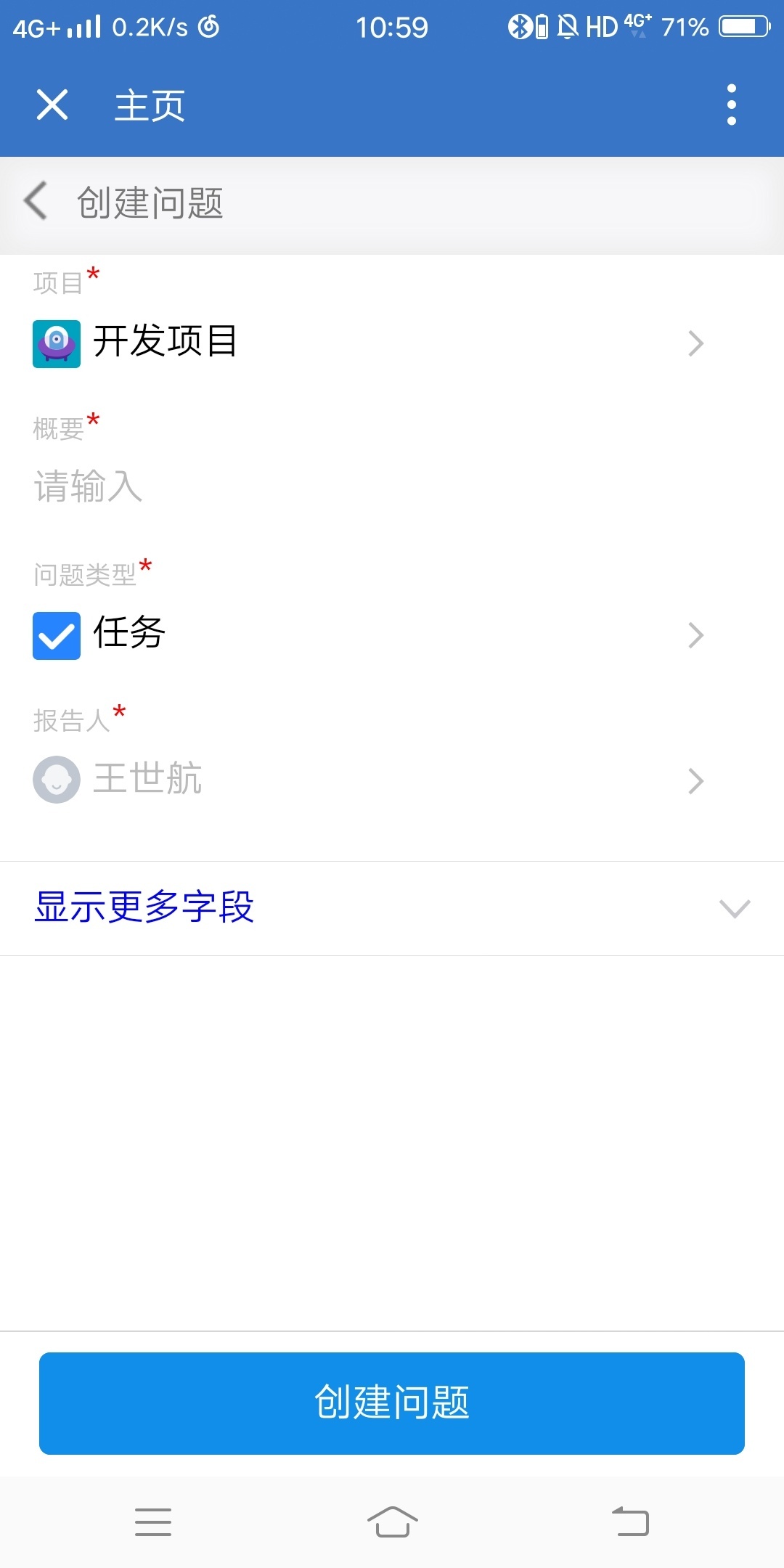The width and height of the screenshot is (784, 1568).
Task: Change the 任务 issue type
Action: (x=368, y=634)
